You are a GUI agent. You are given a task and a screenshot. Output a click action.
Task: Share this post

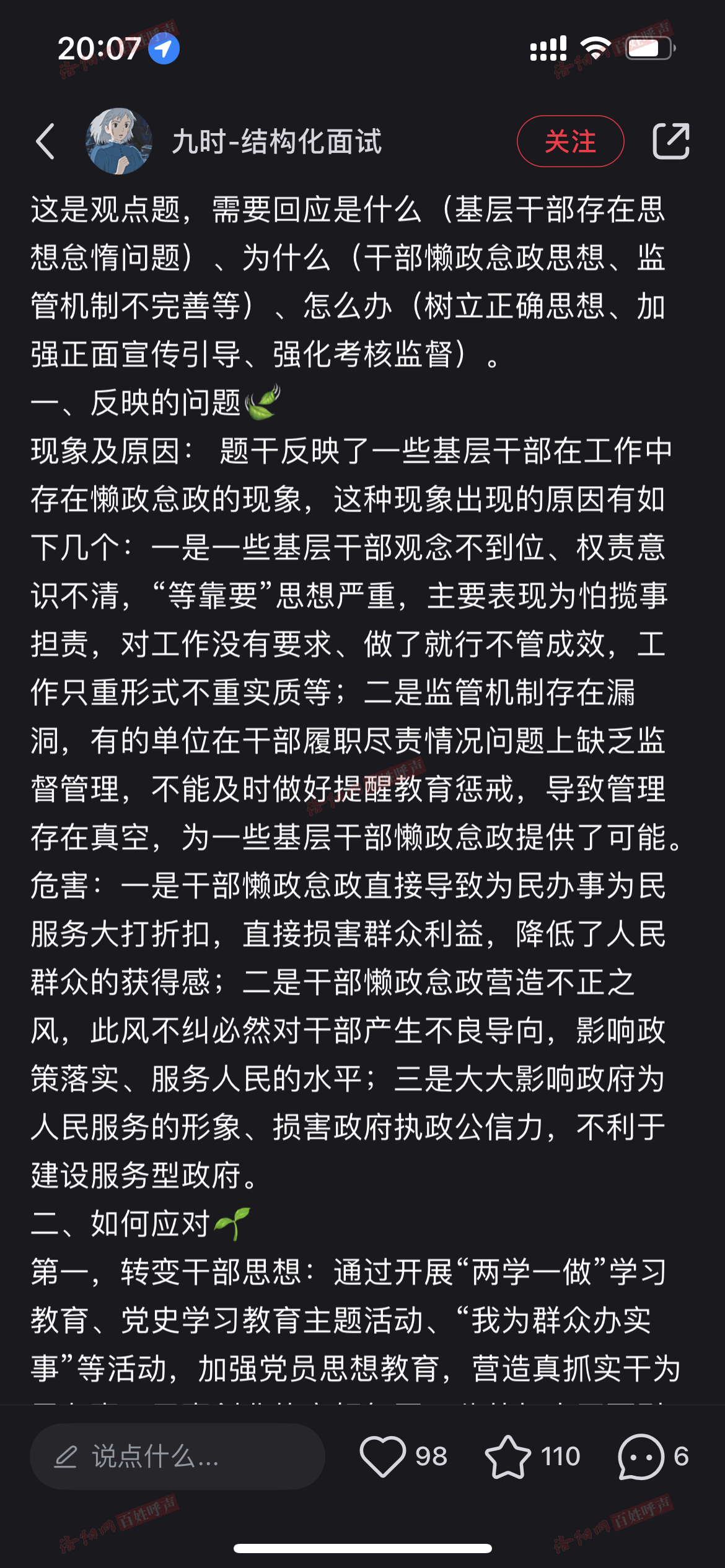pos(671,141)
